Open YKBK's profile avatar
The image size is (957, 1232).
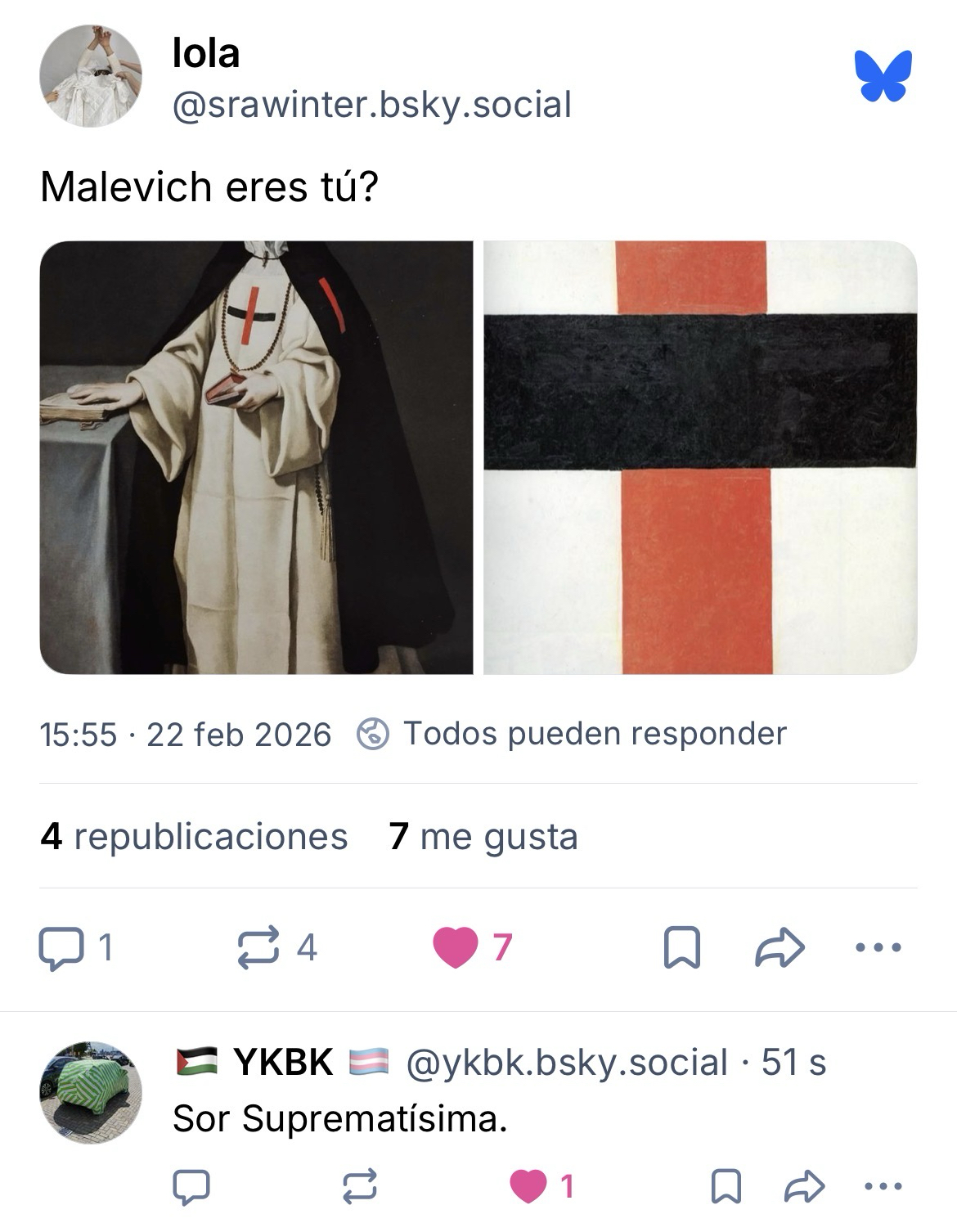(x=90, y=1093)
